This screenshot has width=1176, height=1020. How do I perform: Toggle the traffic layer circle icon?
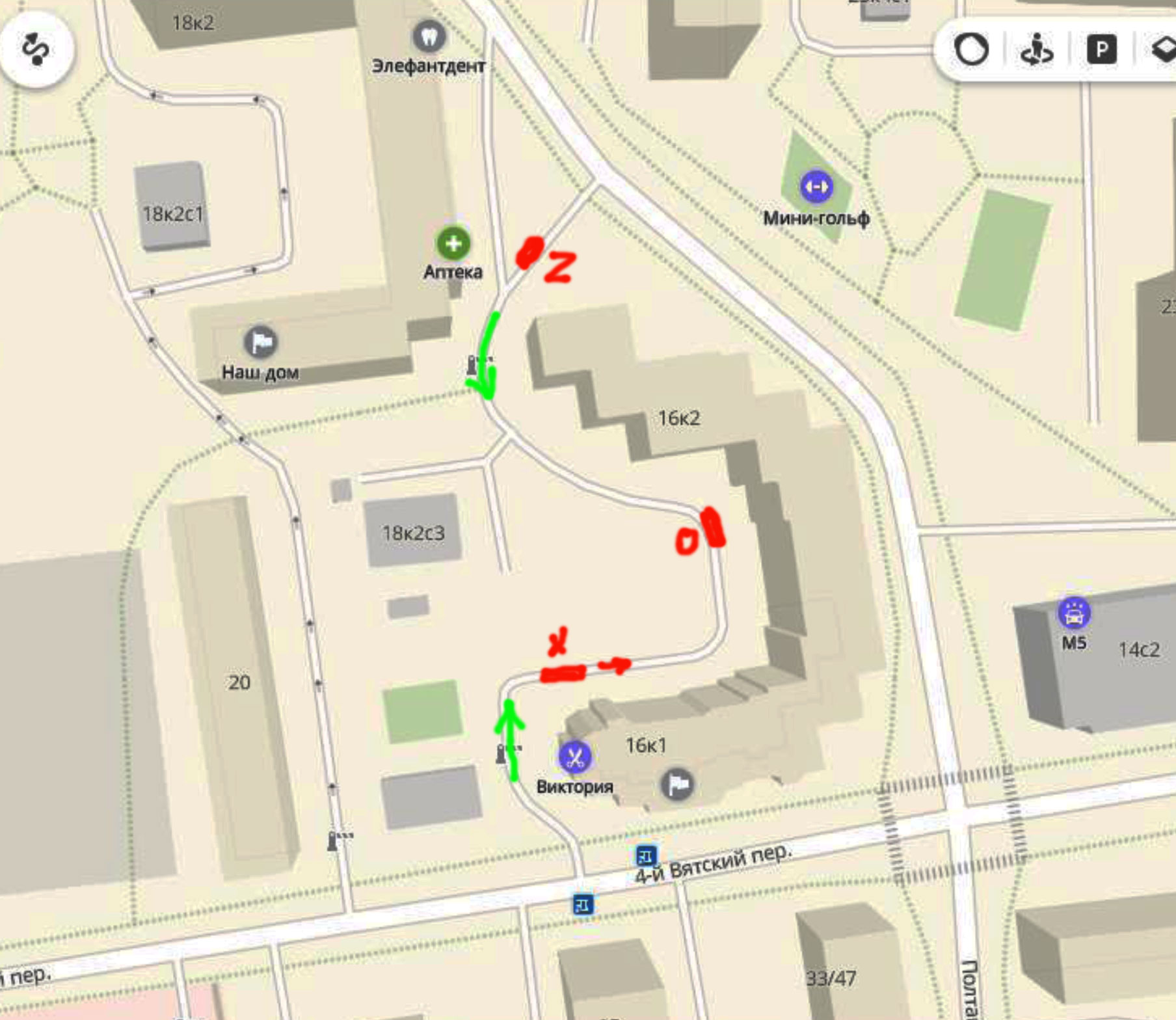[x=971, y=49]
